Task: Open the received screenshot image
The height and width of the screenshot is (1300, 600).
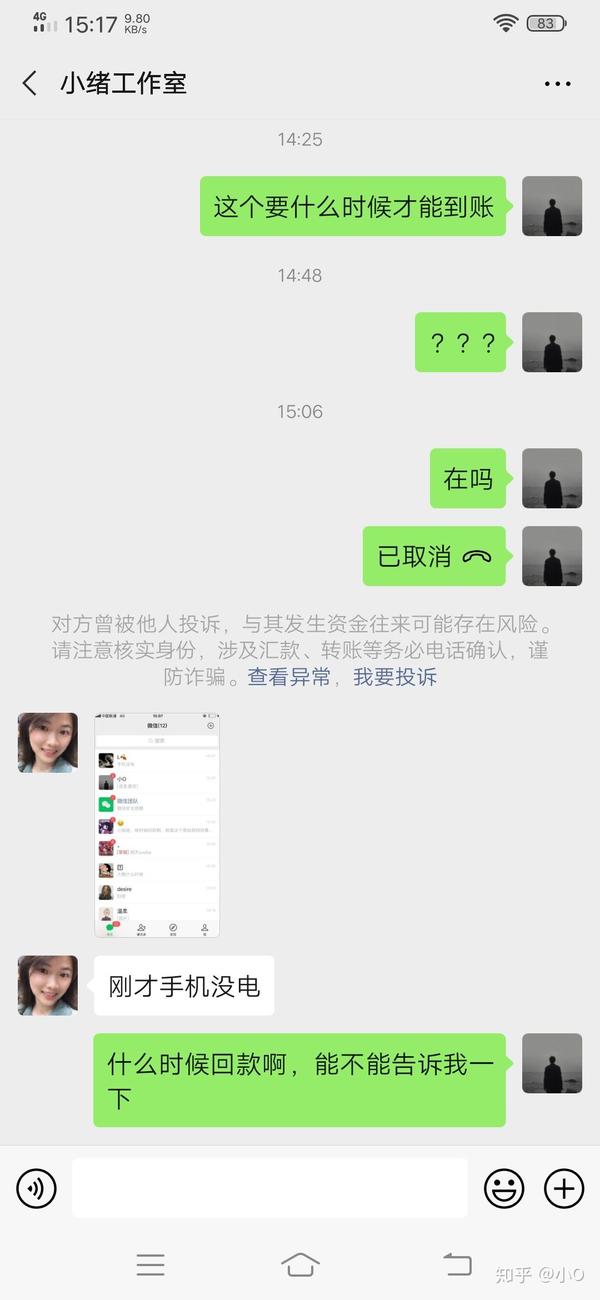Action: point(157,825)
